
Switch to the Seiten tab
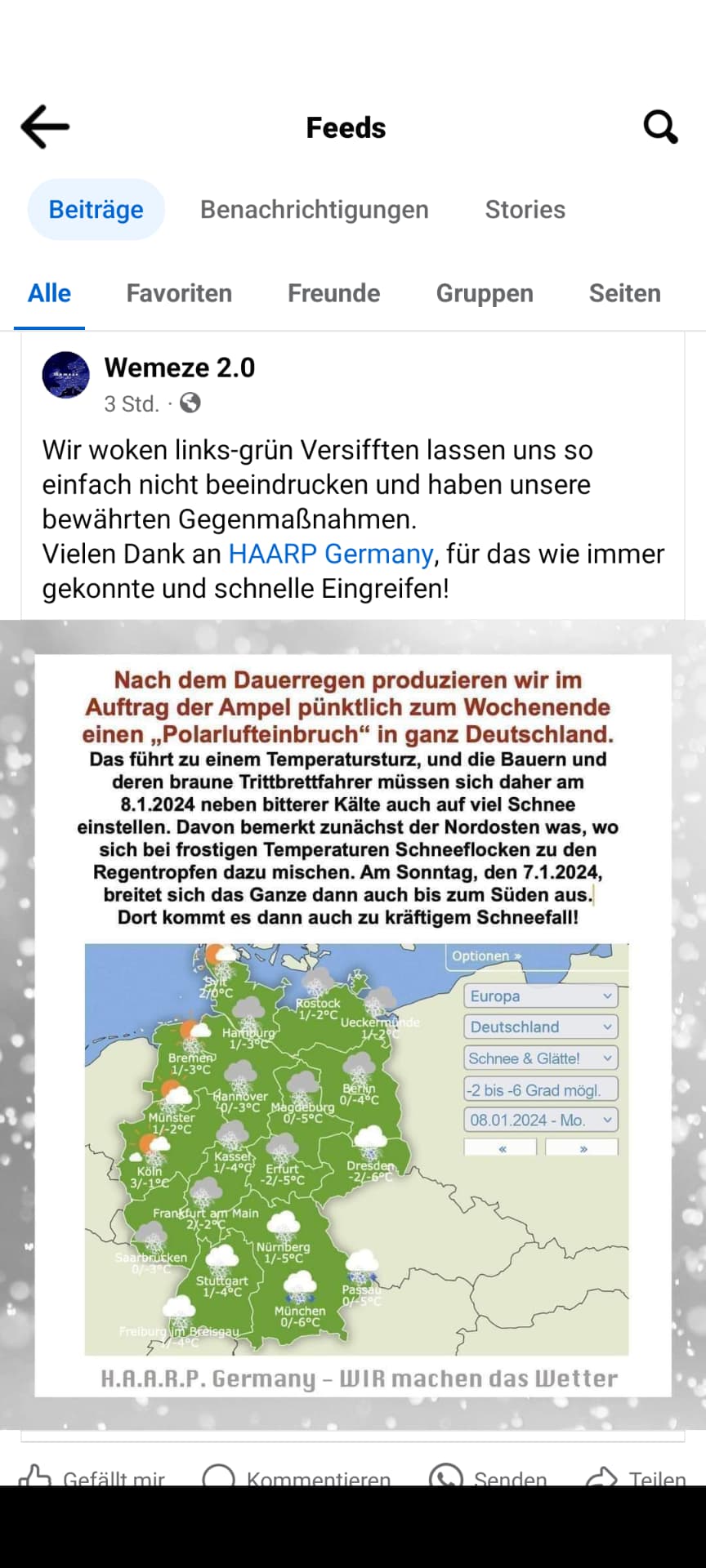(x=625, y=293)
